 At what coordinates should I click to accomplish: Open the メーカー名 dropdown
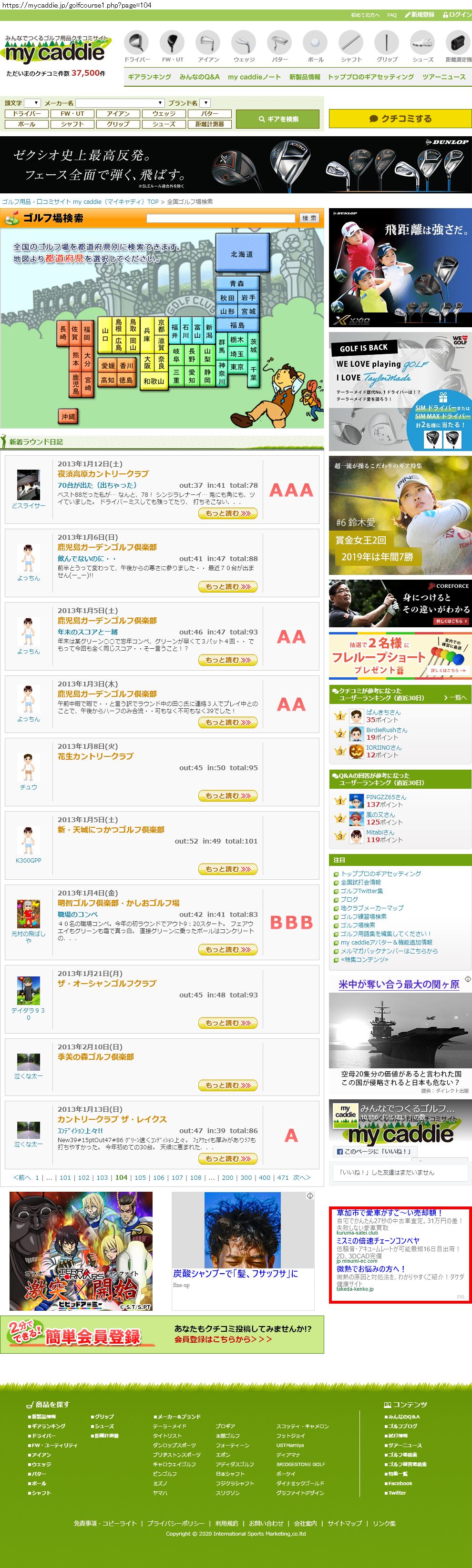120,103
